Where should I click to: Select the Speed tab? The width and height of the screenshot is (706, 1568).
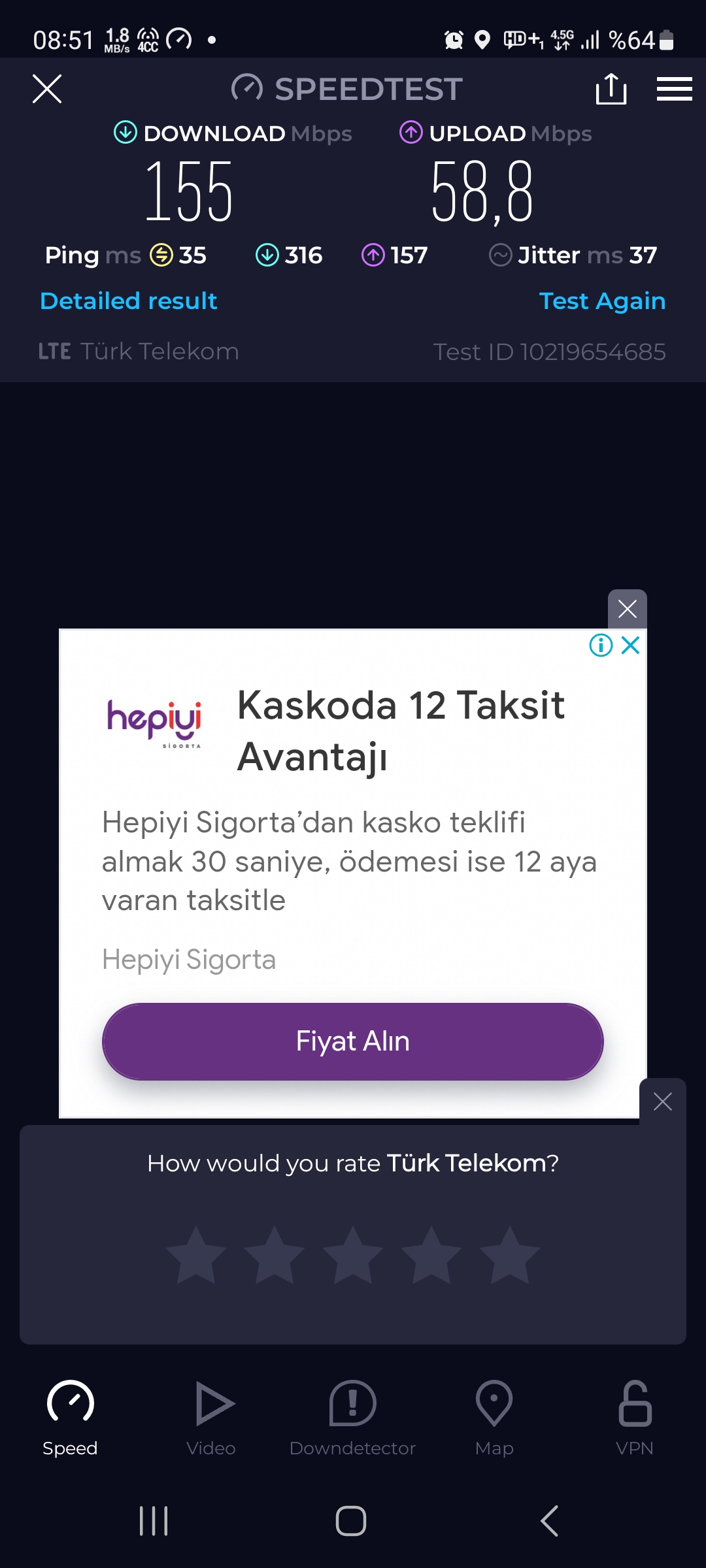tap(70, 1419)
